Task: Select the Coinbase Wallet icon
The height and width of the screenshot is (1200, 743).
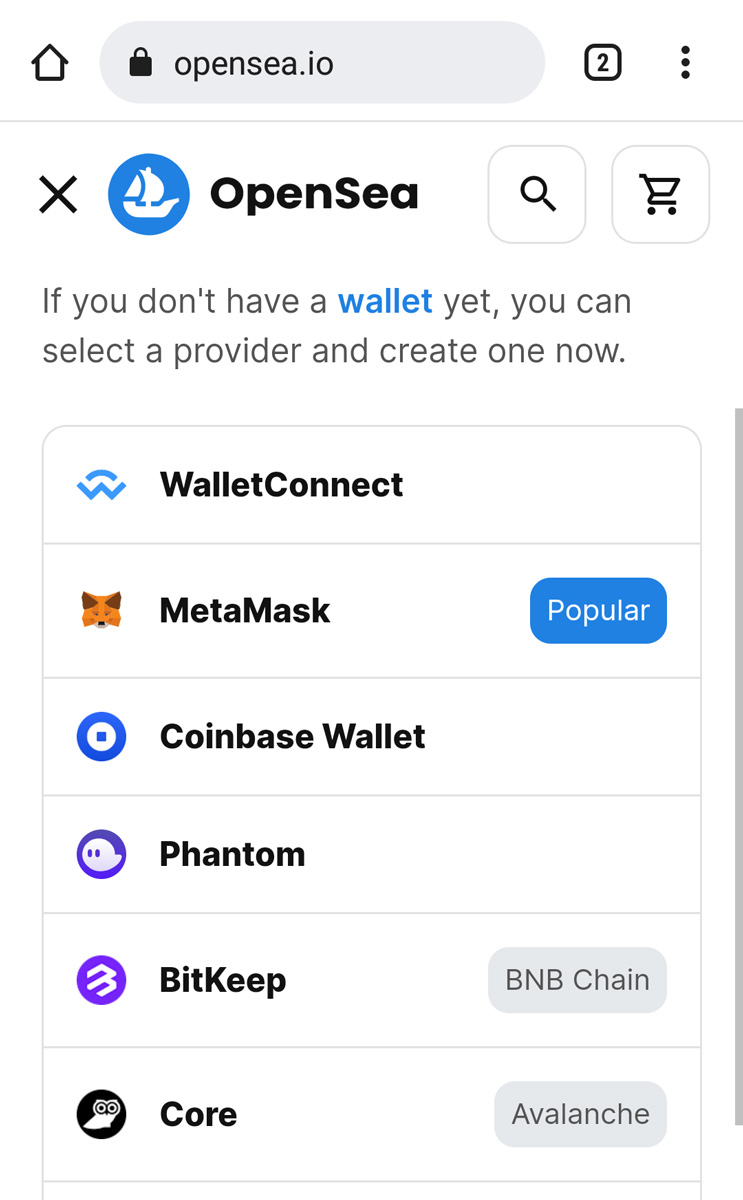Action: click(101, 736)
